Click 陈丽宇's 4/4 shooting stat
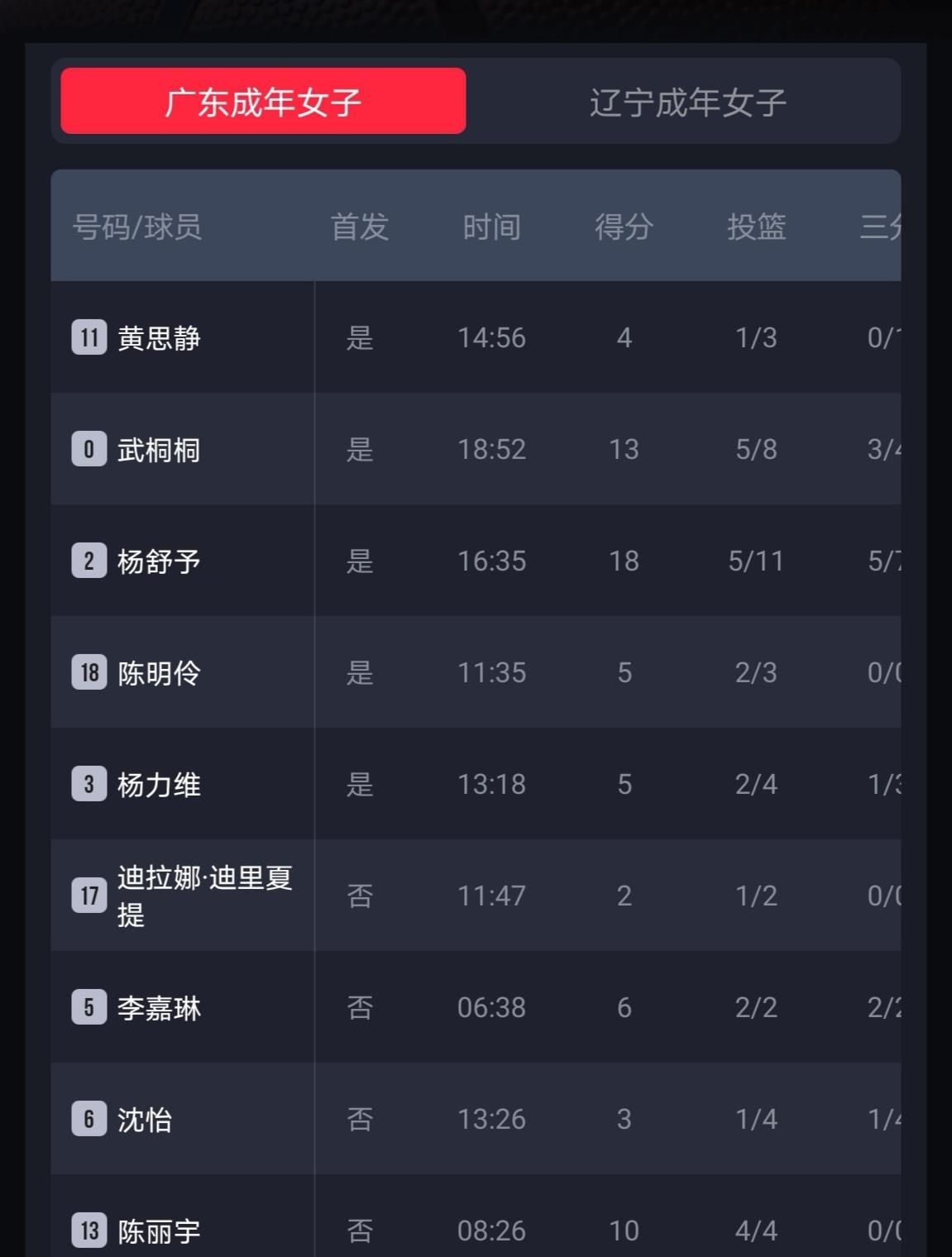This screenshot has width=952, height=1257. pyautogui.click(x=757, y=1231)
